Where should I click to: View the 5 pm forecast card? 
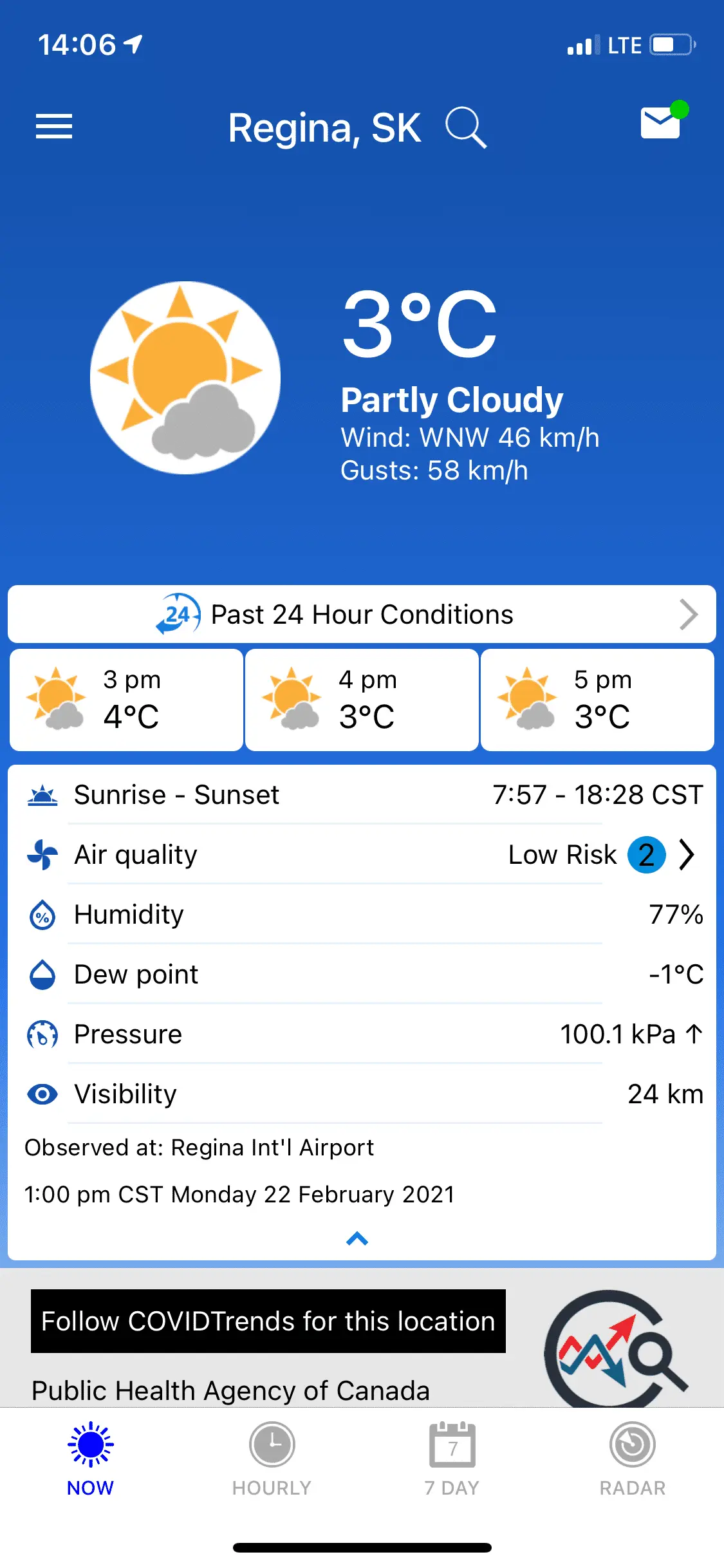click(597, 700)
